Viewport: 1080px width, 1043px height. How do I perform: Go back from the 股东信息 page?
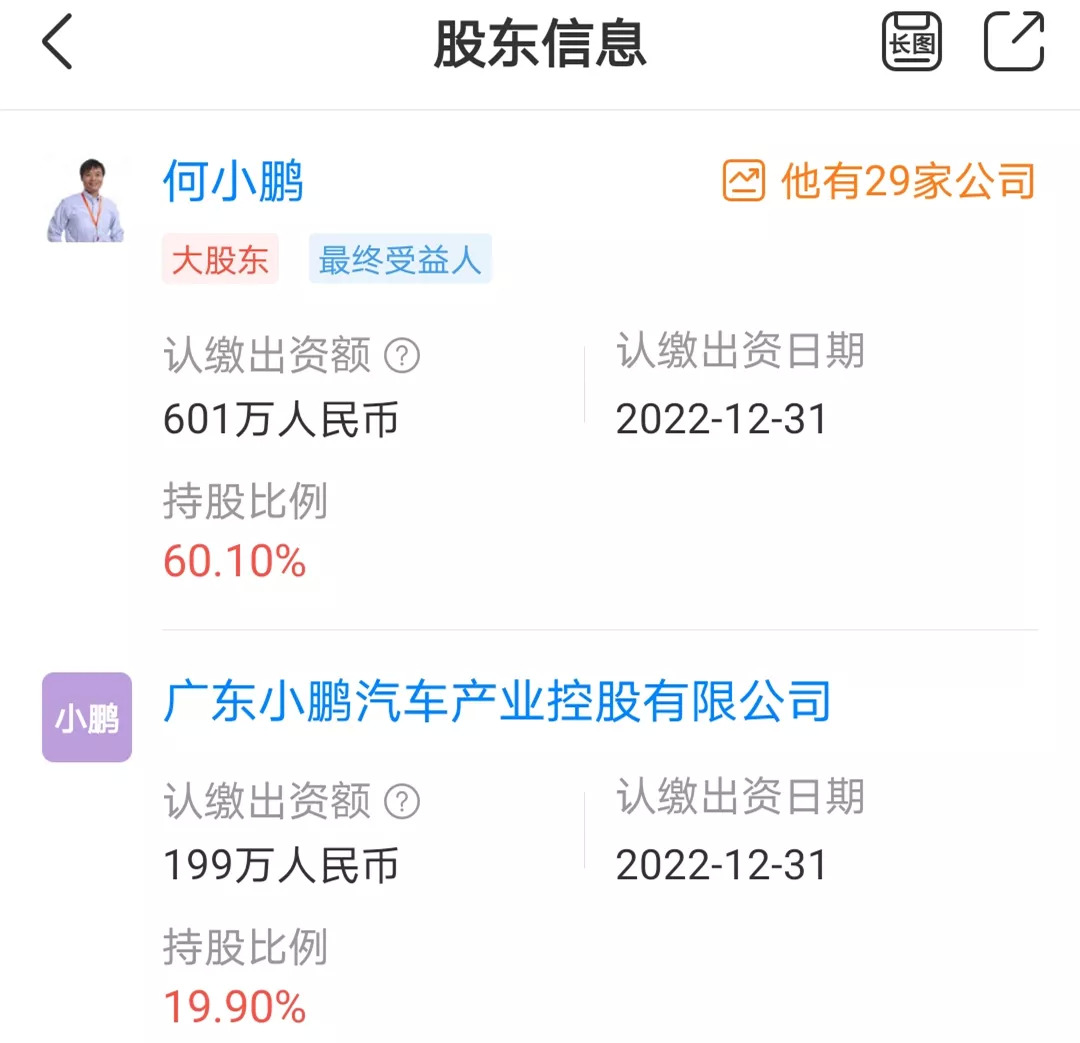(57, 43)
